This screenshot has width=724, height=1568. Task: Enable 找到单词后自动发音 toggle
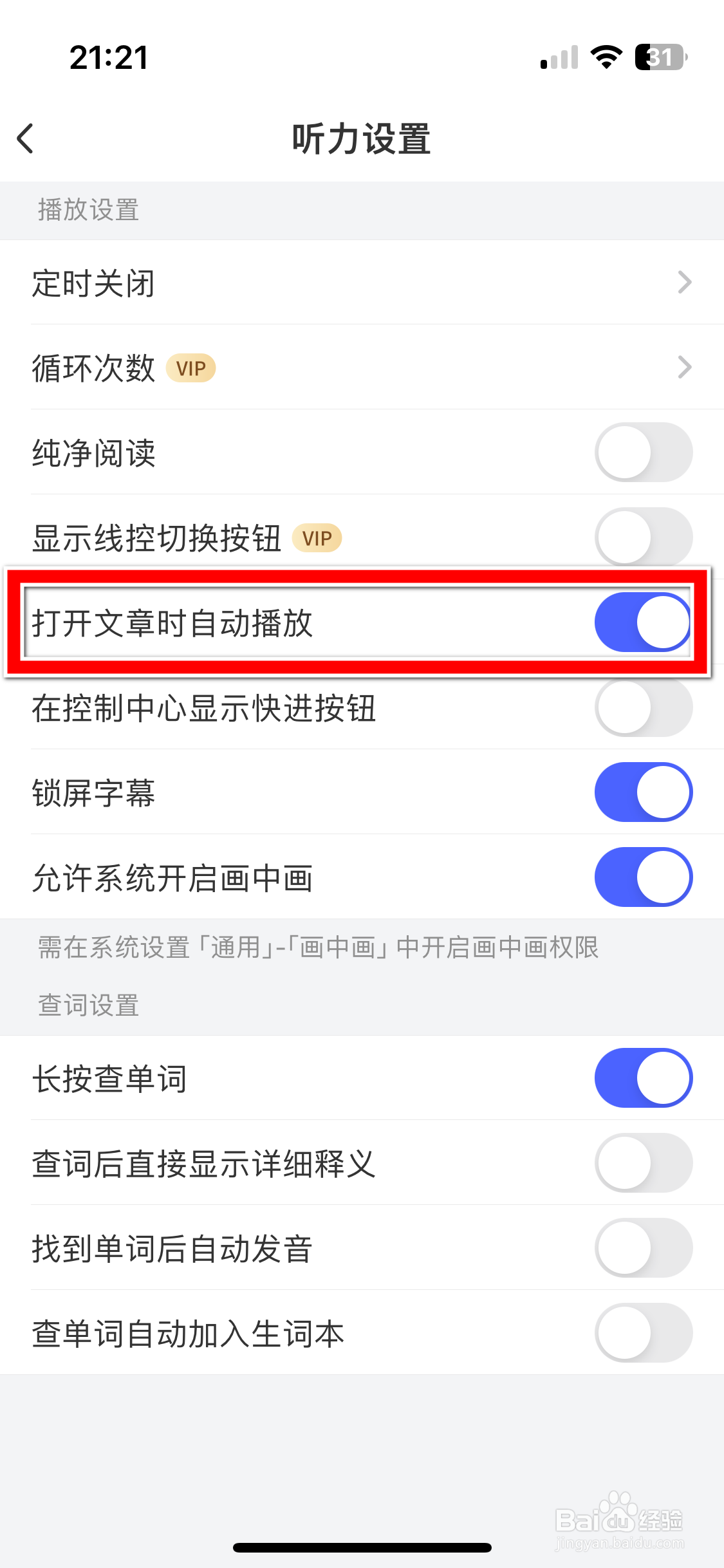(642, 1248)
